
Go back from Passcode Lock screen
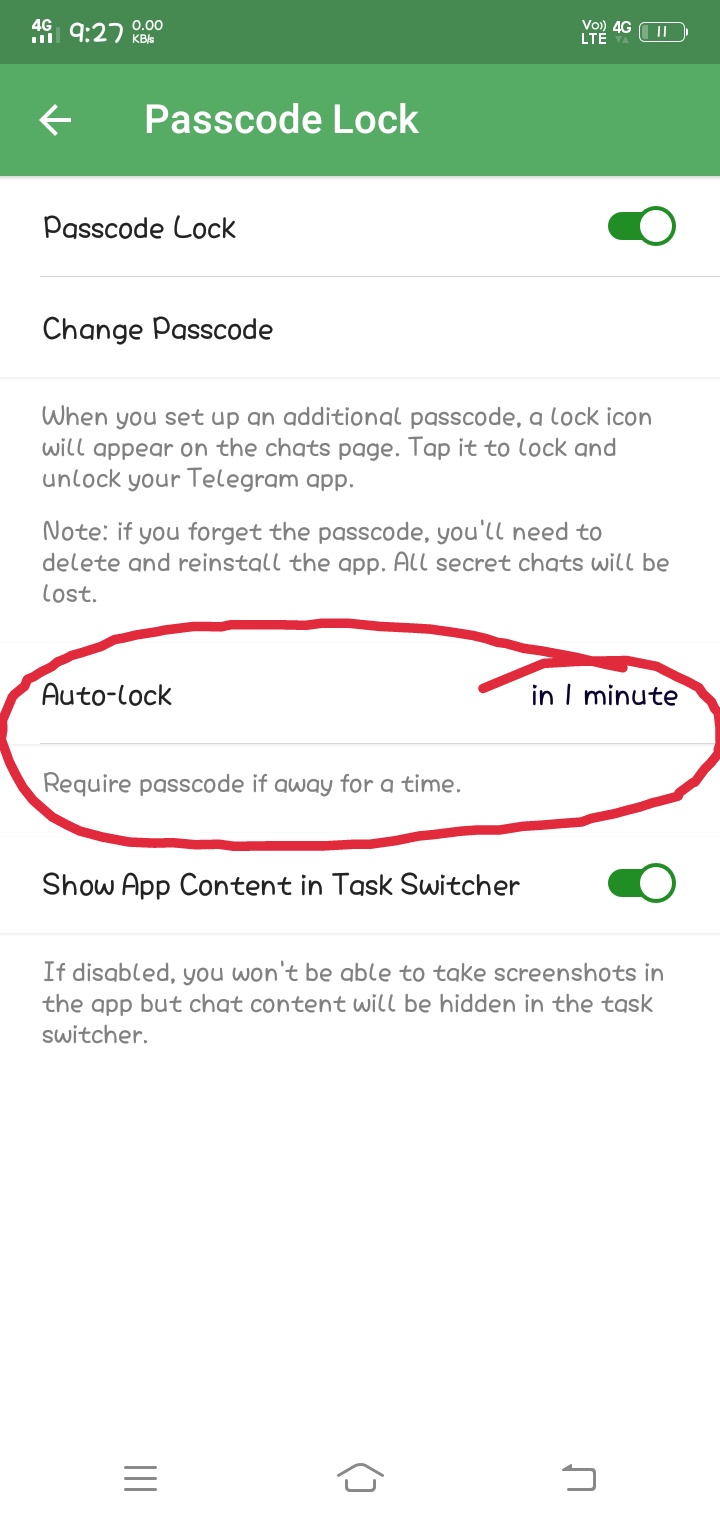[x=56, y=120]
